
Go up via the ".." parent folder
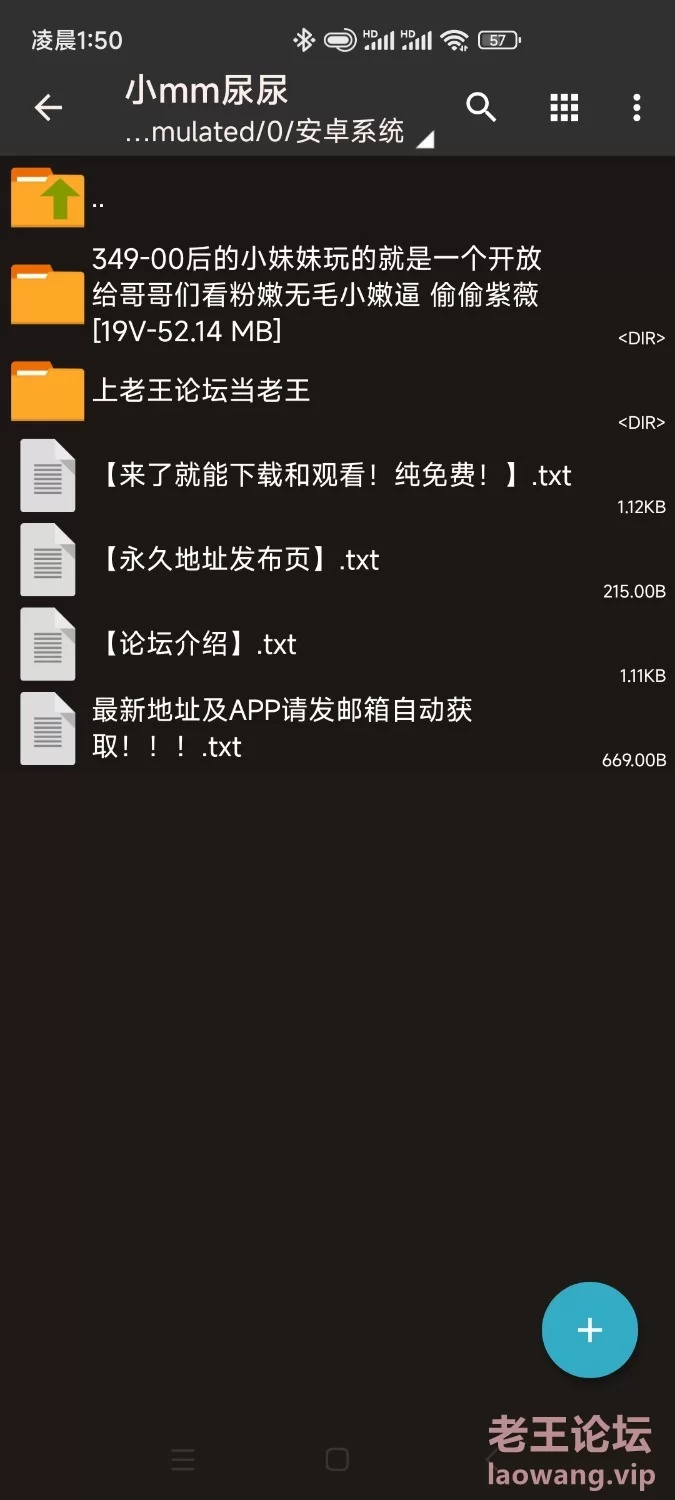tap(337, 198)
